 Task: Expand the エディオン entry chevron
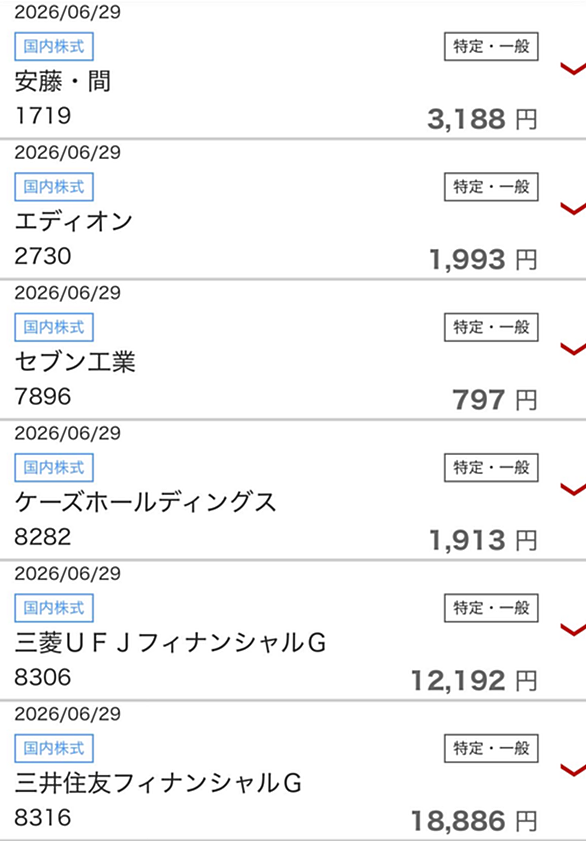(x=573, y=209)
